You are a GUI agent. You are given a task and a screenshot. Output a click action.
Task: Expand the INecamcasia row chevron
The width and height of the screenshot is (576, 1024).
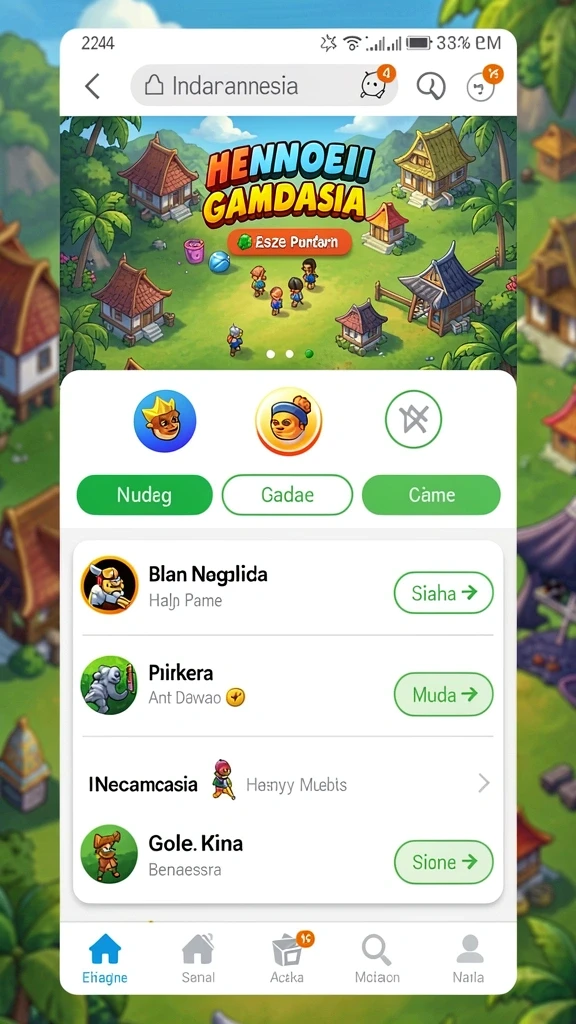483,783
